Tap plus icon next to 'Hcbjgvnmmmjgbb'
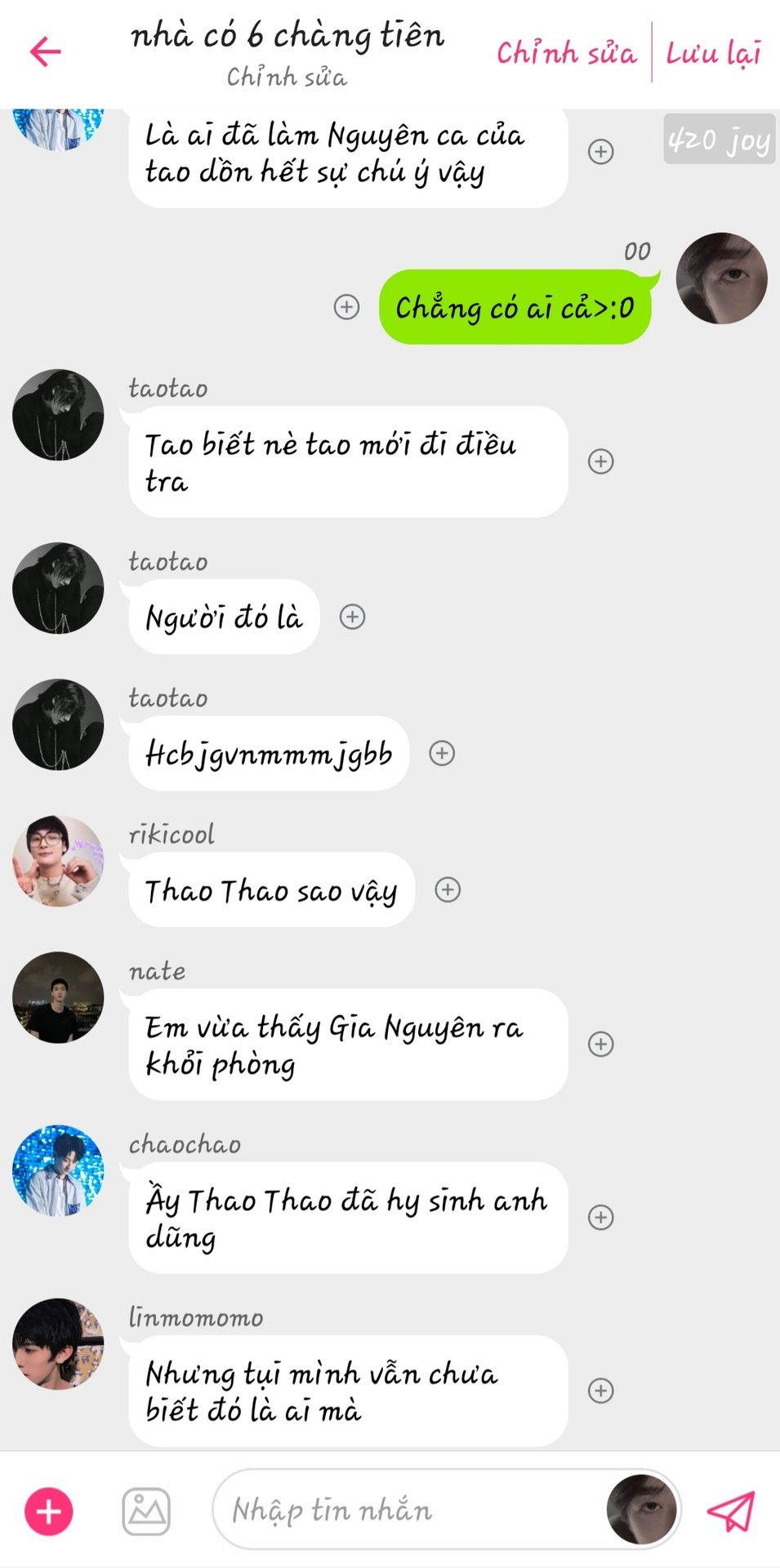 [x=442, y=753]
